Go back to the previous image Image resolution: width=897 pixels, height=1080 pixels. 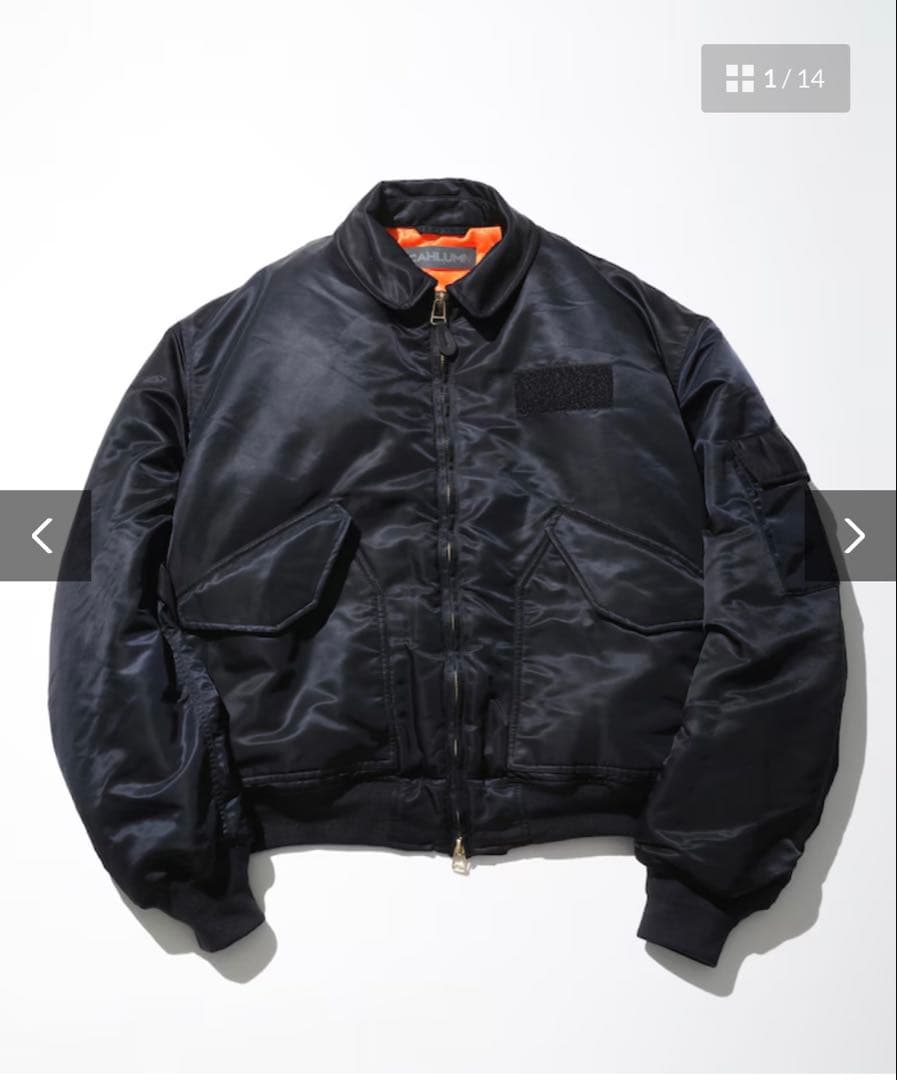[x=43, y=536]
